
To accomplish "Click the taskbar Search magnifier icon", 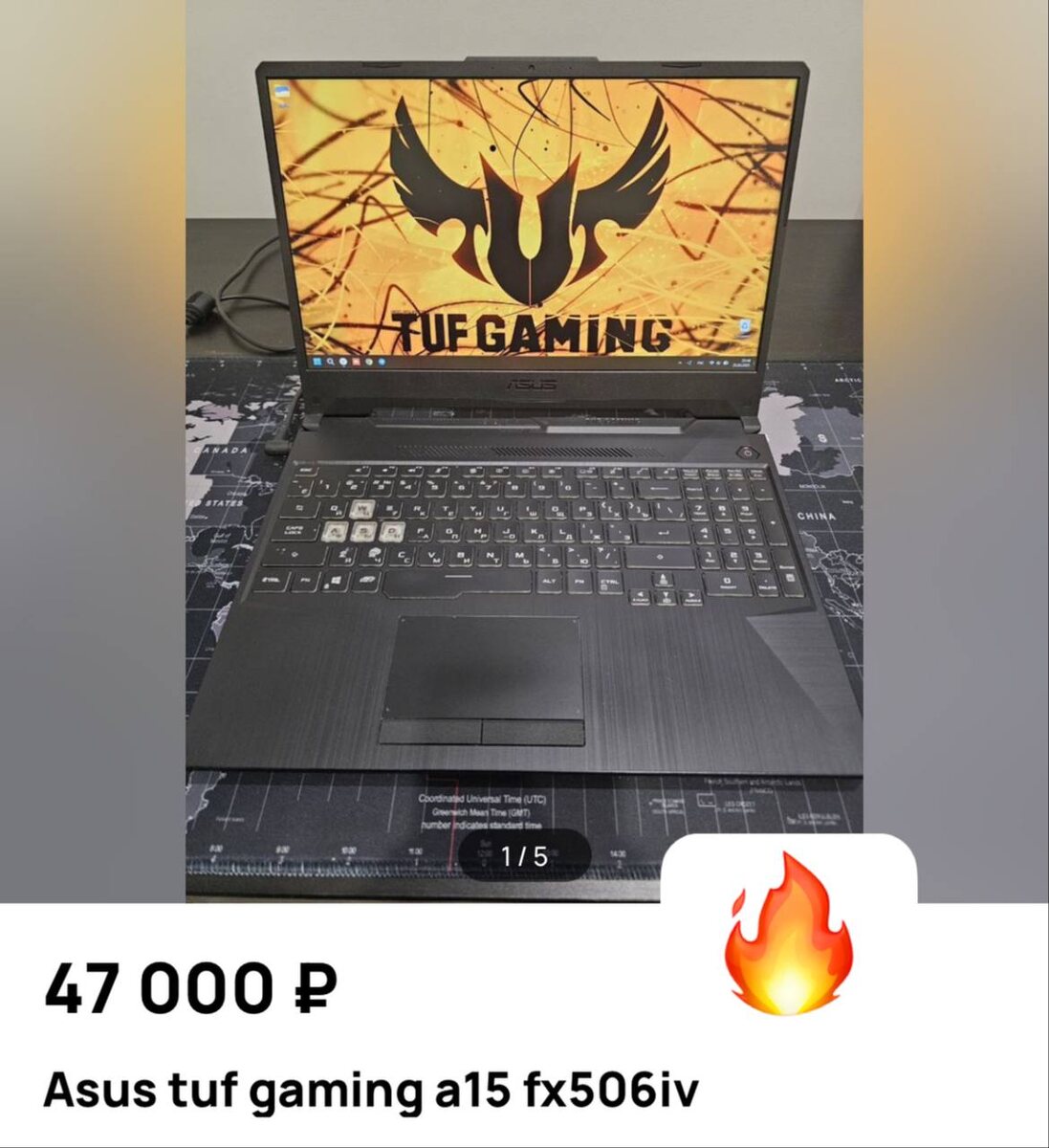I will pos(330,362).
